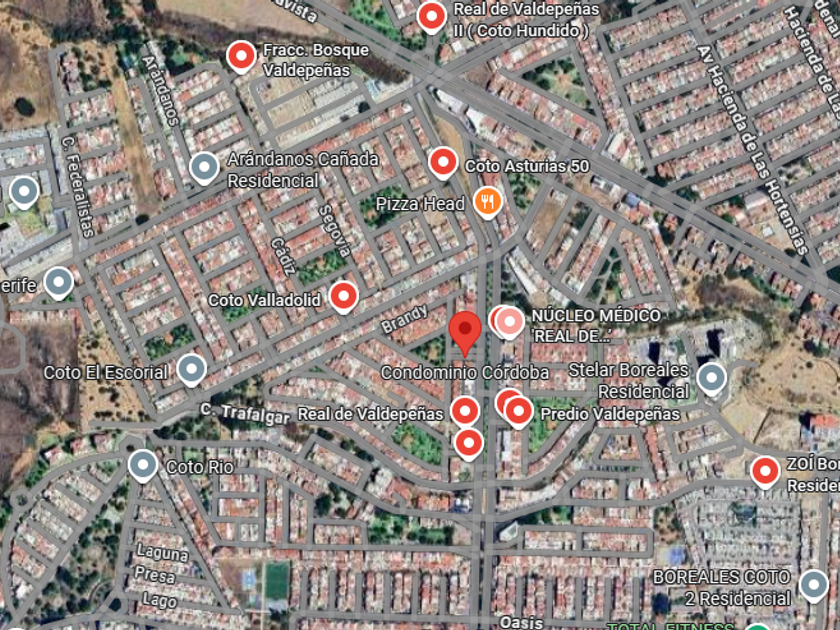Select the Condominio Córdoba red pin
Image resolution: width=840 pixels, height=630 pixels.
click(464, 331)
